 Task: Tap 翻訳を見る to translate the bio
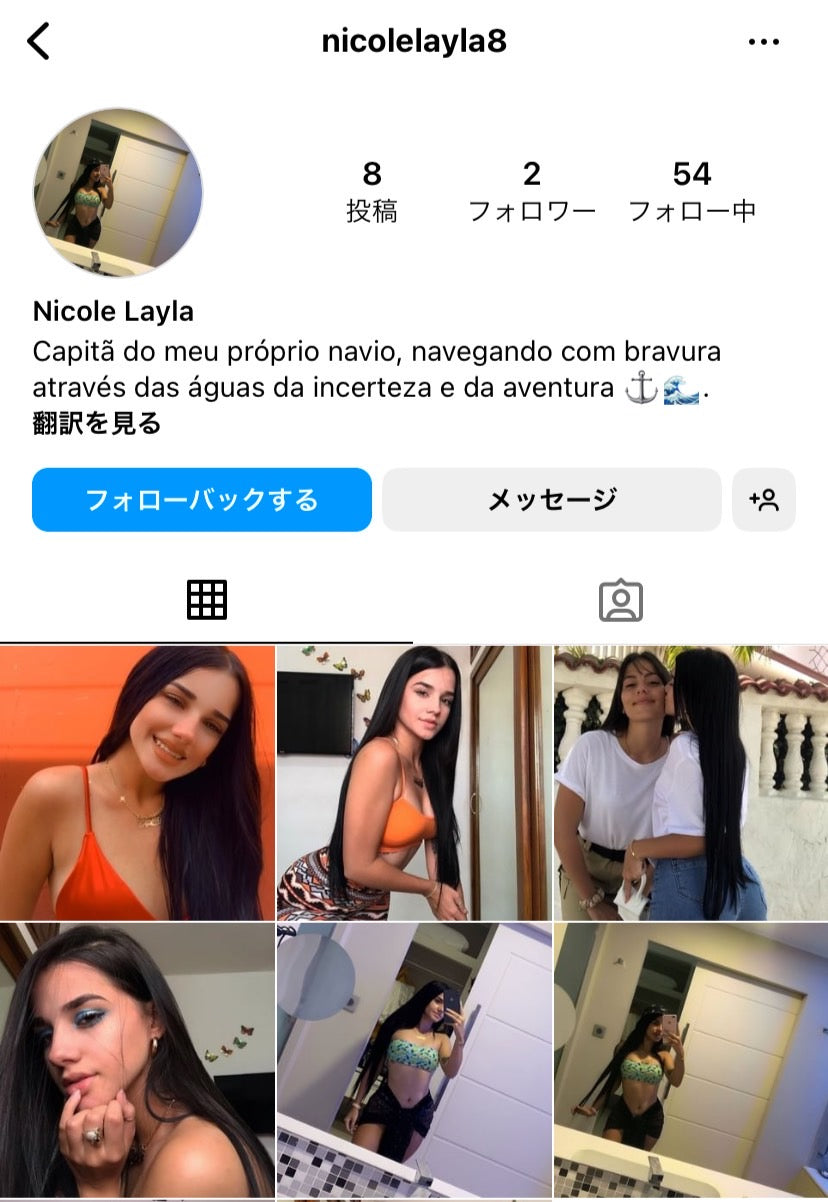pyautogui.click(x=97, y=423)
